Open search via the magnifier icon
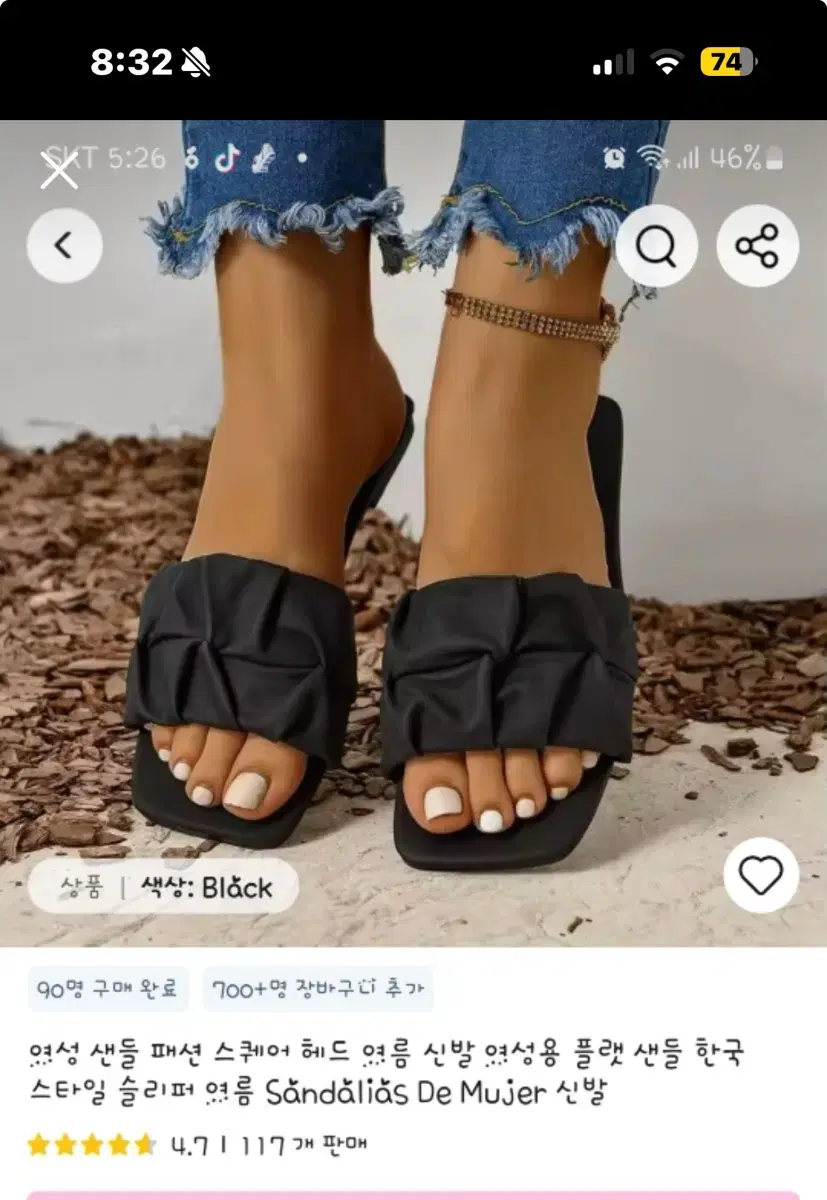The image size is (827, 1200). (658, 244)
